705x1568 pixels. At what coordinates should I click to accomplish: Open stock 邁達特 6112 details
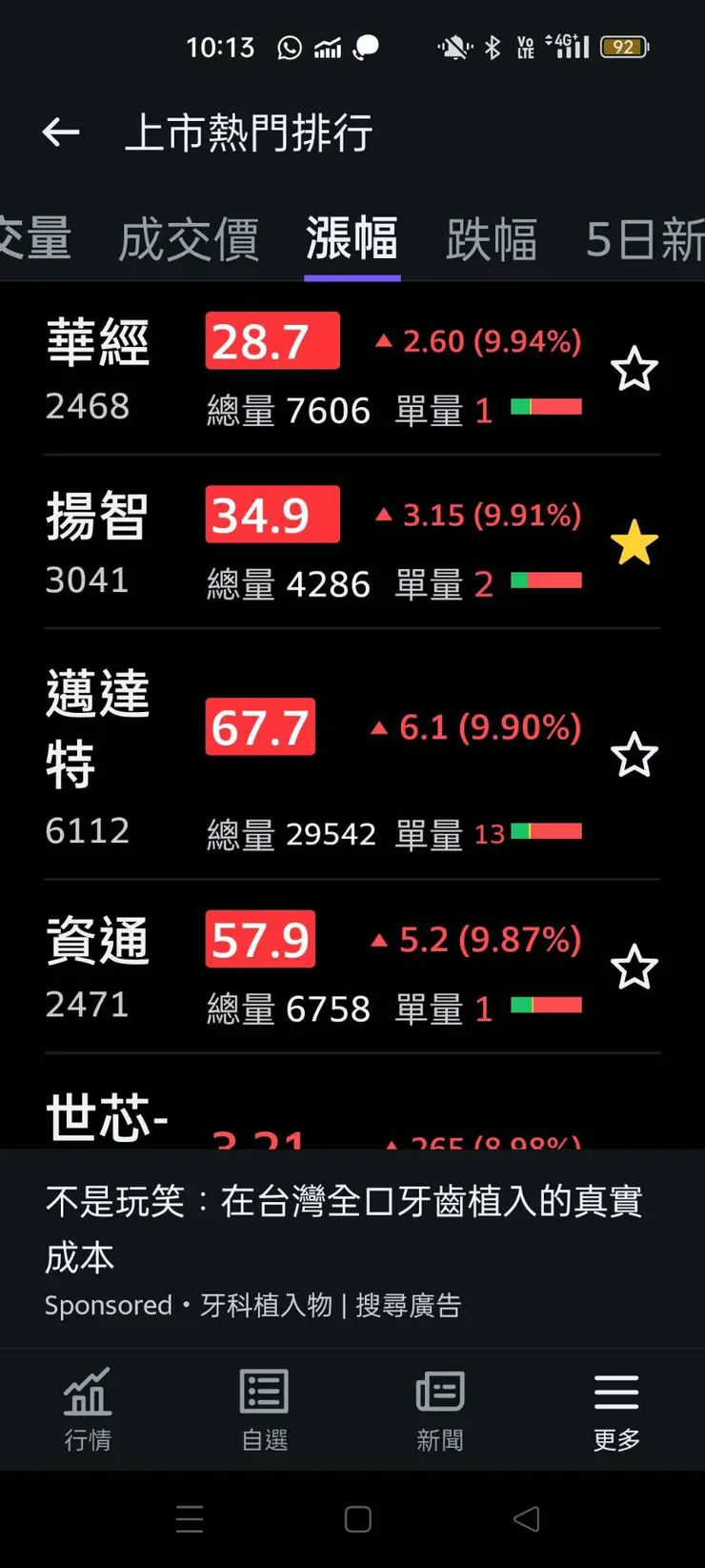pyautogui.click(x=98, y=755)
